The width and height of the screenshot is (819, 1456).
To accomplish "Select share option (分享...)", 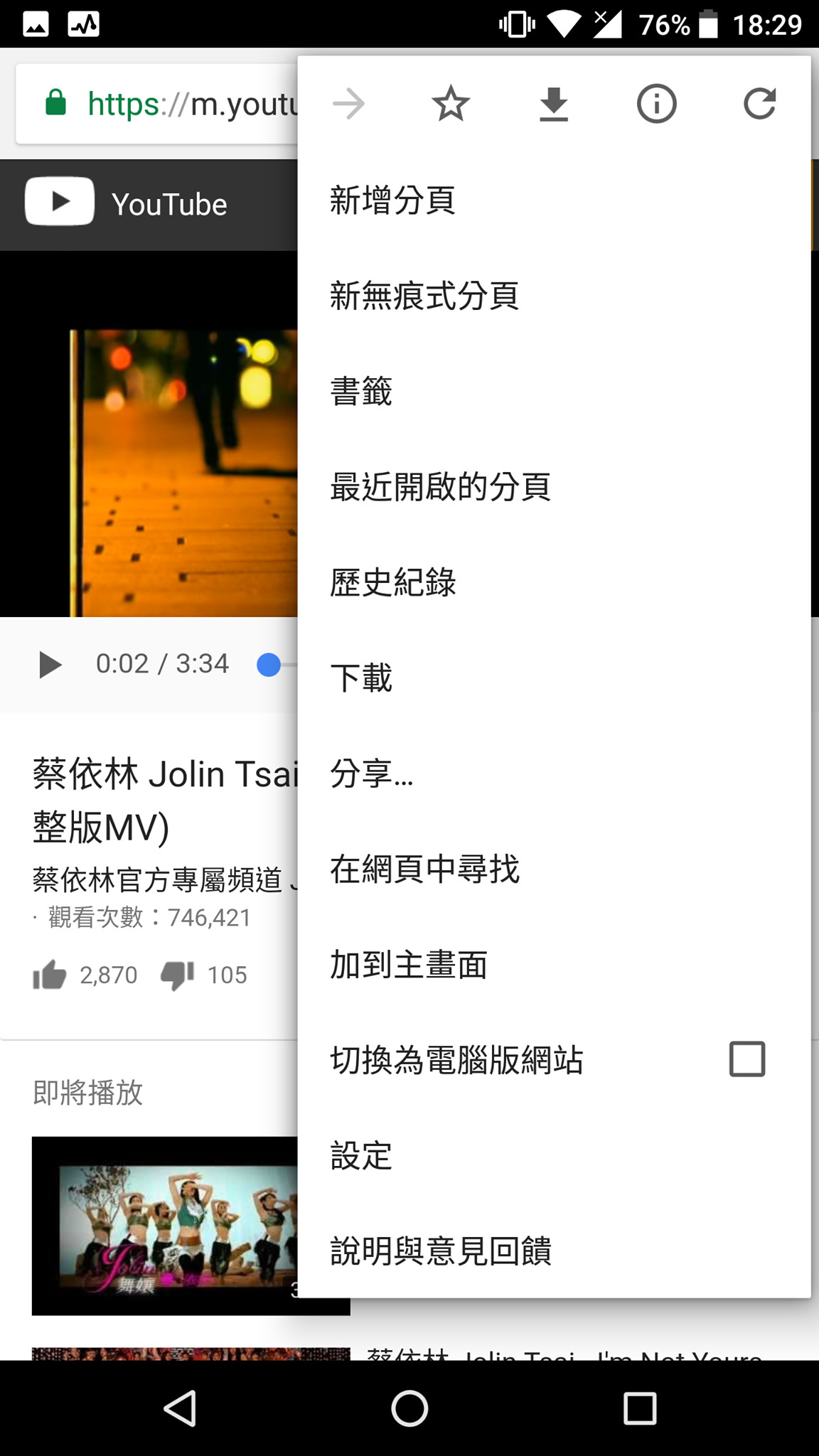I will coord(371,773).
